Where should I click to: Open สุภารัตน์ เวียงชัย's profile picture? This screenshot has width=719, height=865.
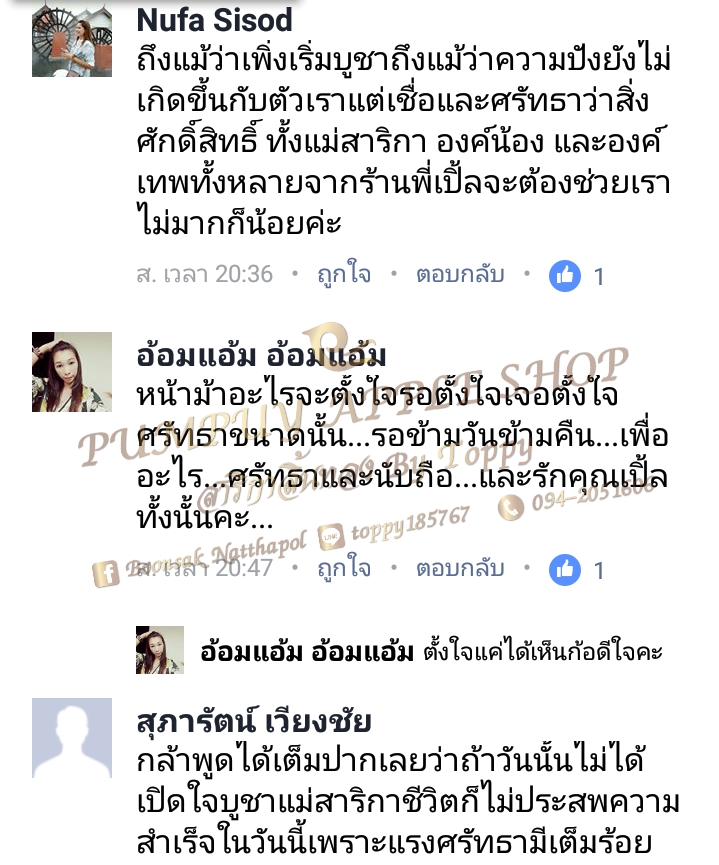(x=71, y=738)
